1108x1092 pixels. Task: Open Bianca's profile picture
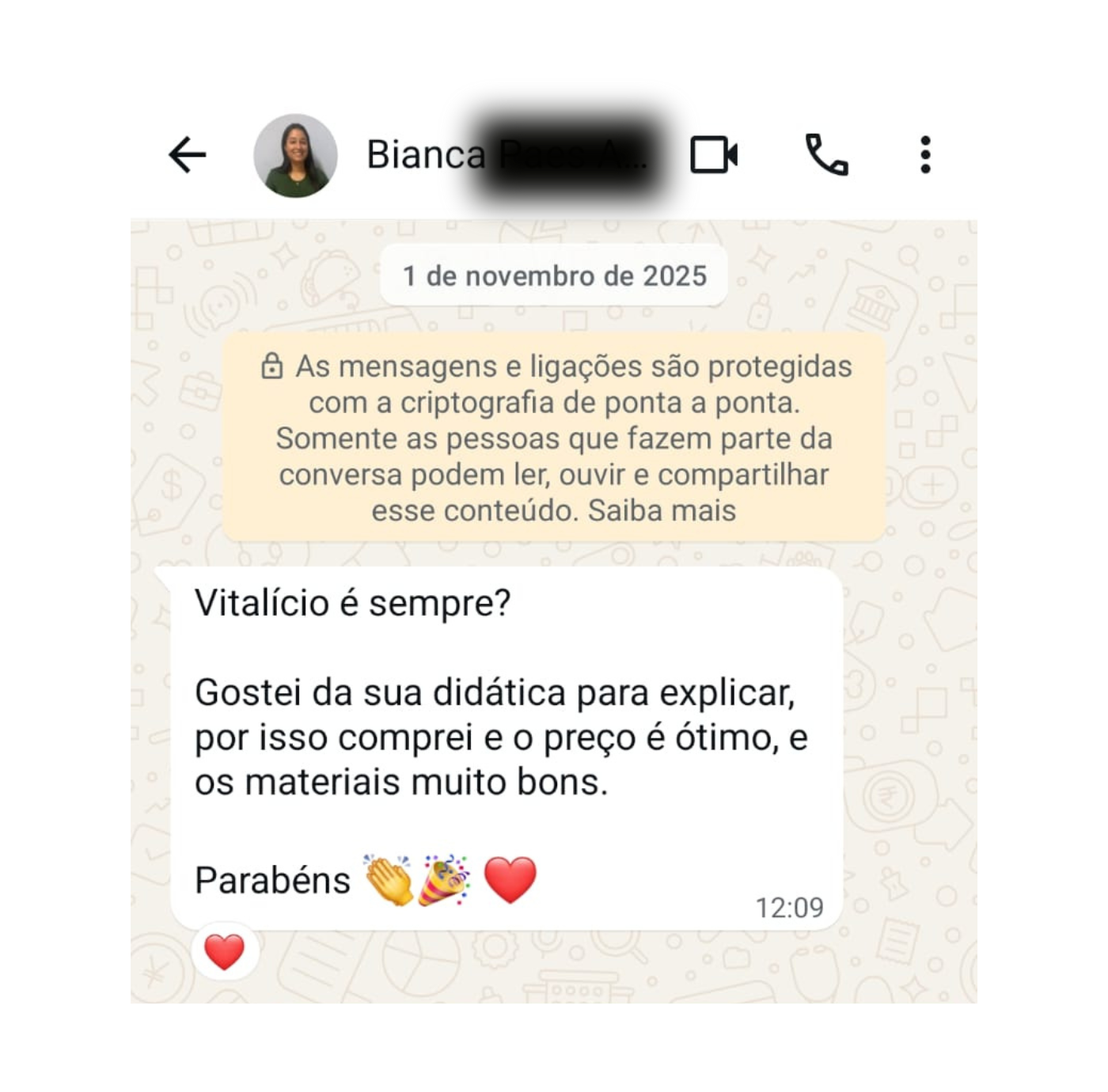click(295, 155)
